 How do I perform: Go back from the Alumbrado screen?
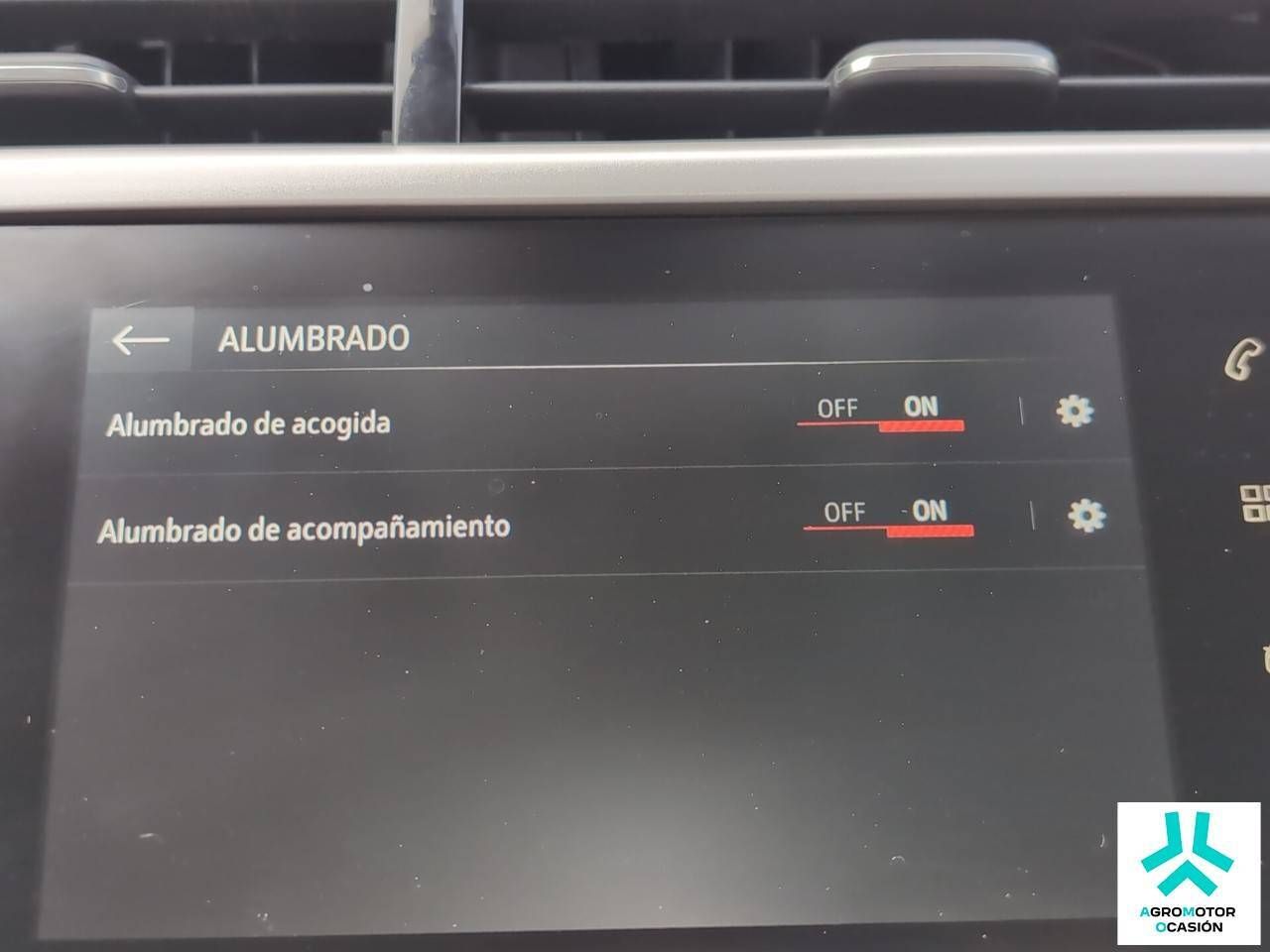140,340
